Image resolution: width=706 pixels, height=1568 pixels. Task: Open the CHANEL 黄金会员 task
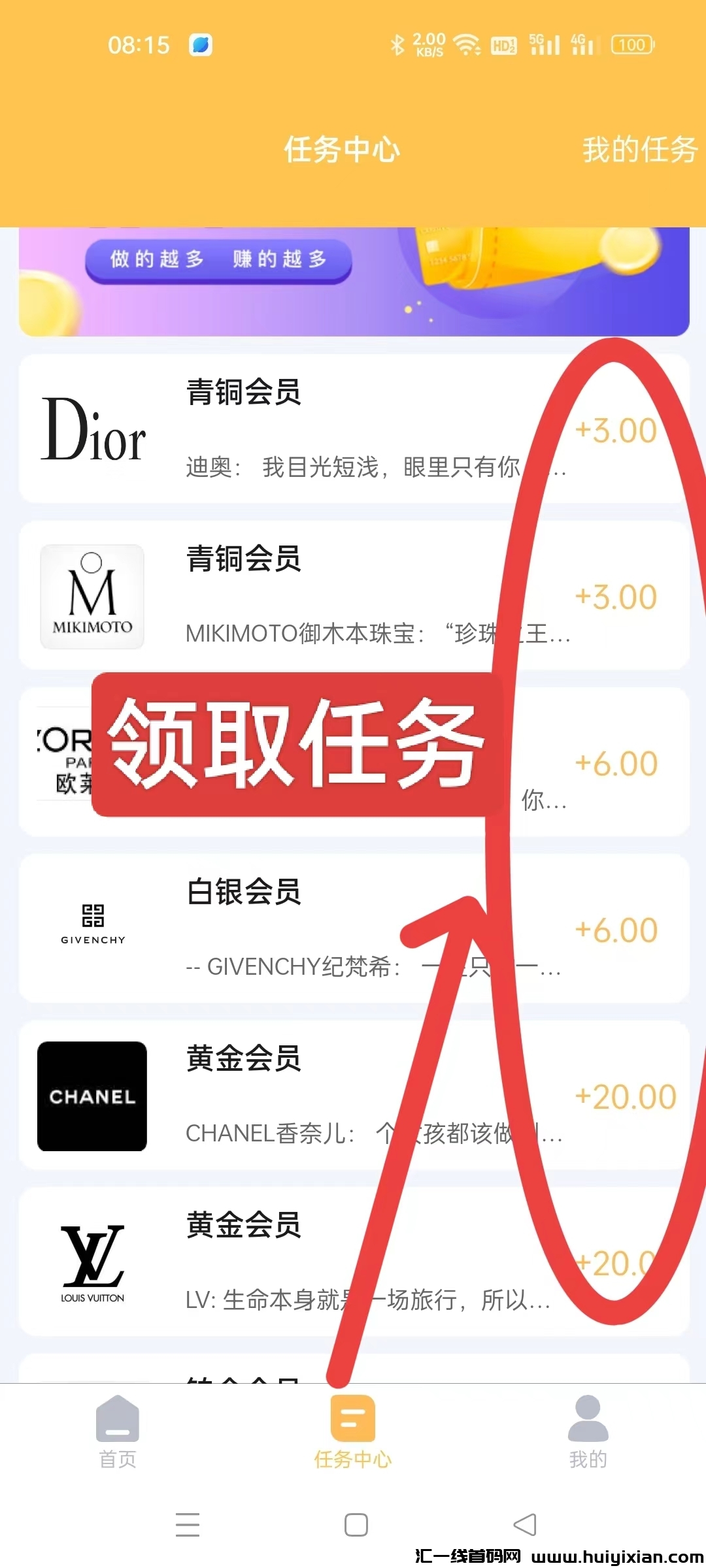353,1095
